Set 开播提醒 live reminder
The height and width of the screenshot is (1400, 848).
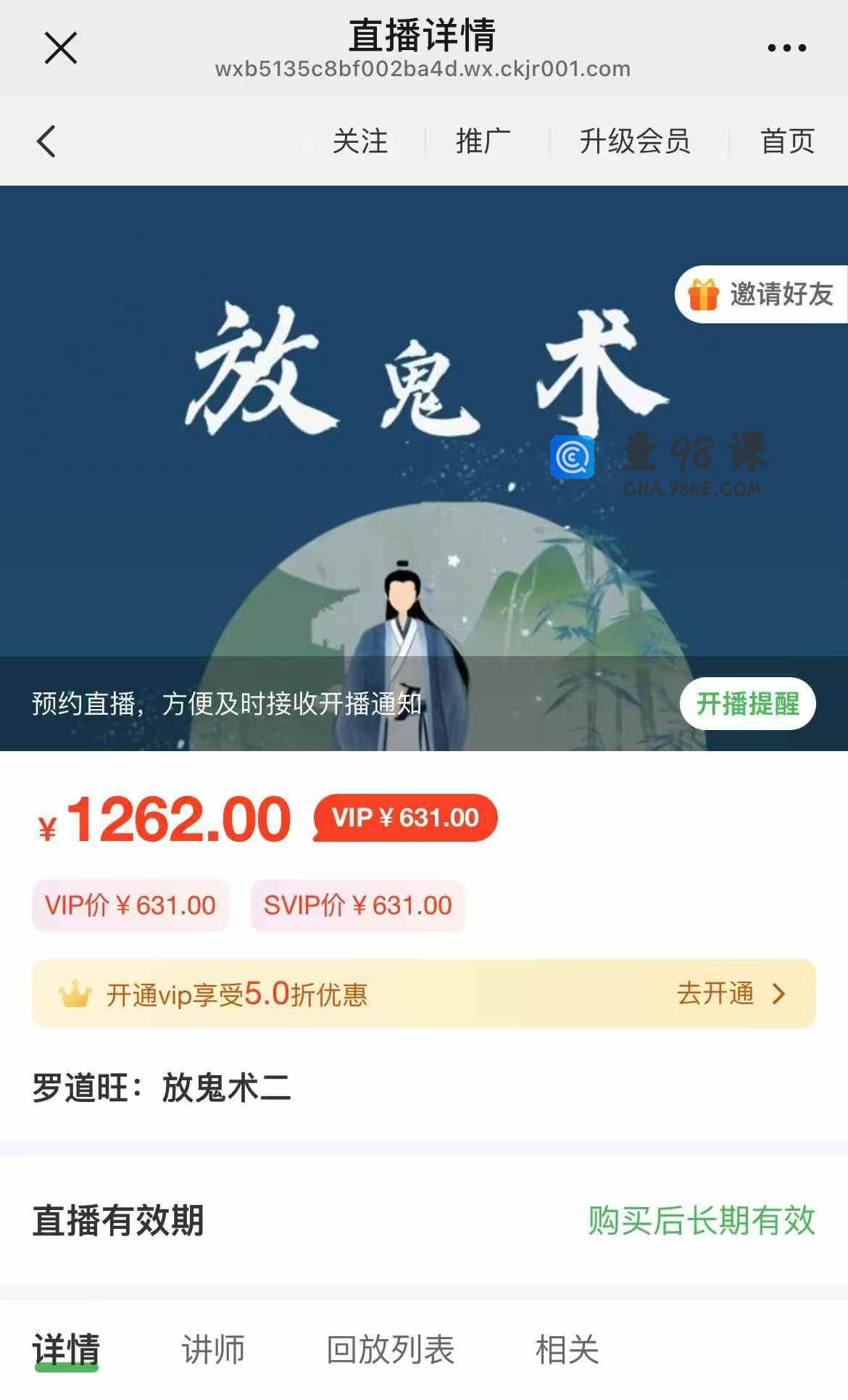pos(747,703)
